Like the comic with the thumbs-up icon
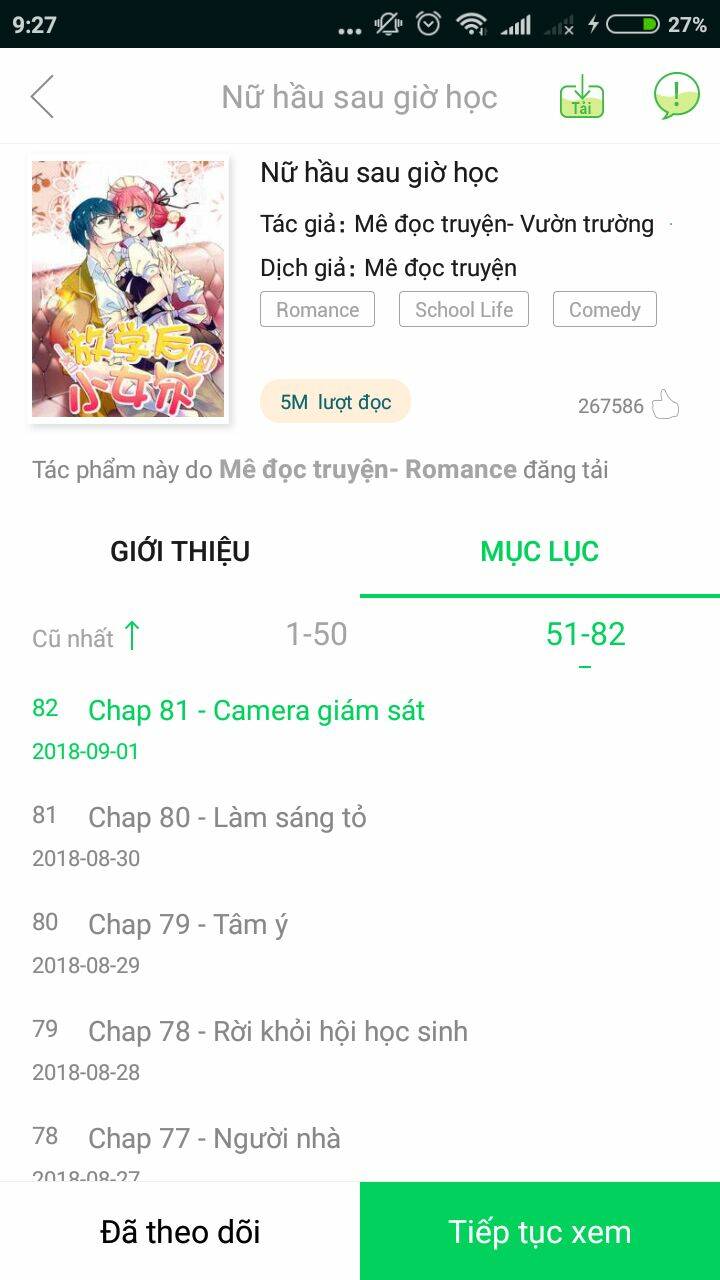720x1280 pixels. coord(663,402)
